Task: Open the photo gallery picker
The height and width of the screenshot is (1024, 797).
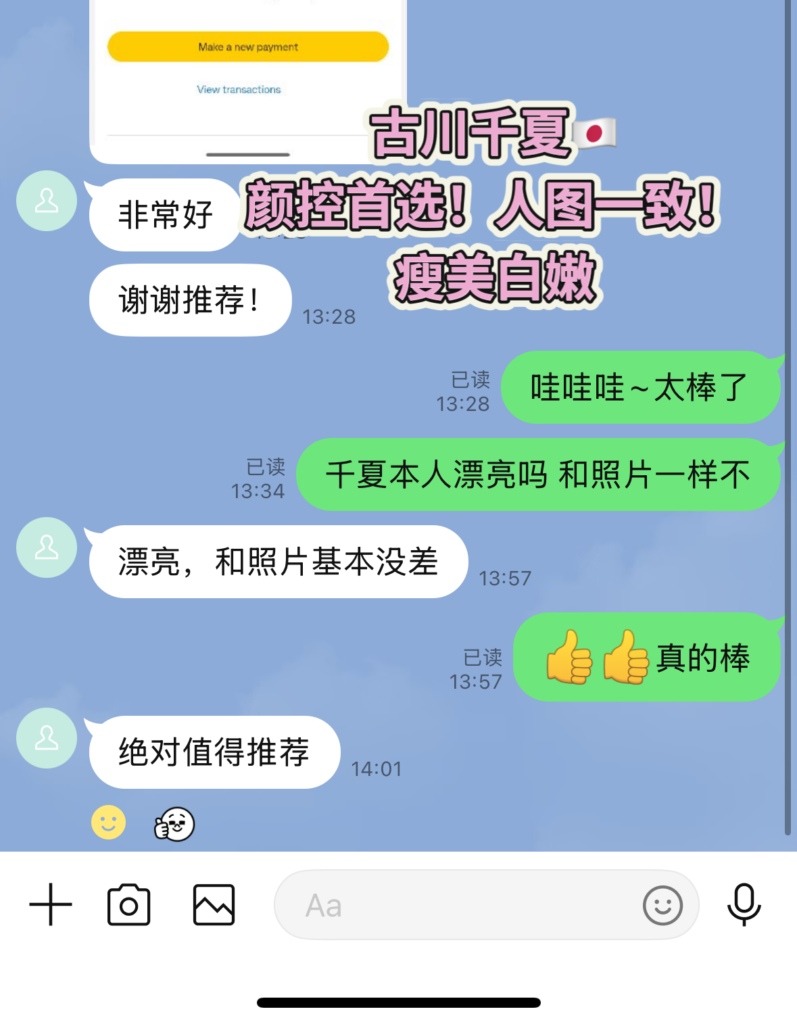Action: tap(214, 905)
